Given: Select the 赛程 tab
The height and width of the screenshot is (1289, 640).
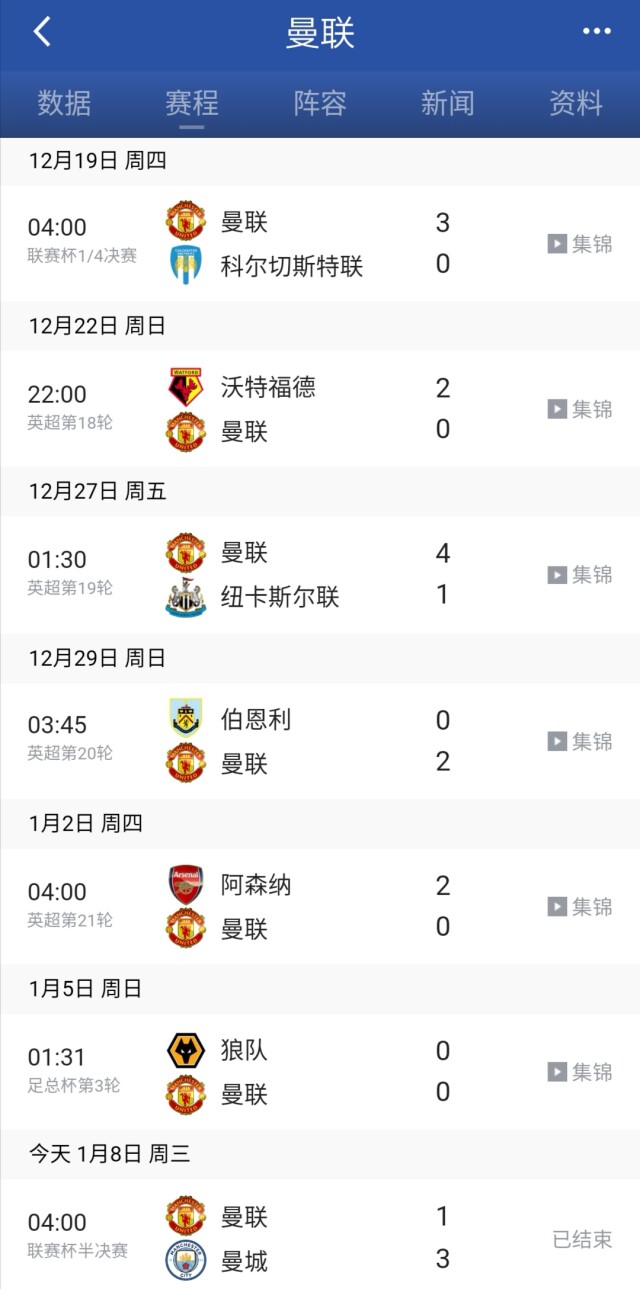Looking at the screenshot, I should 191,103.
